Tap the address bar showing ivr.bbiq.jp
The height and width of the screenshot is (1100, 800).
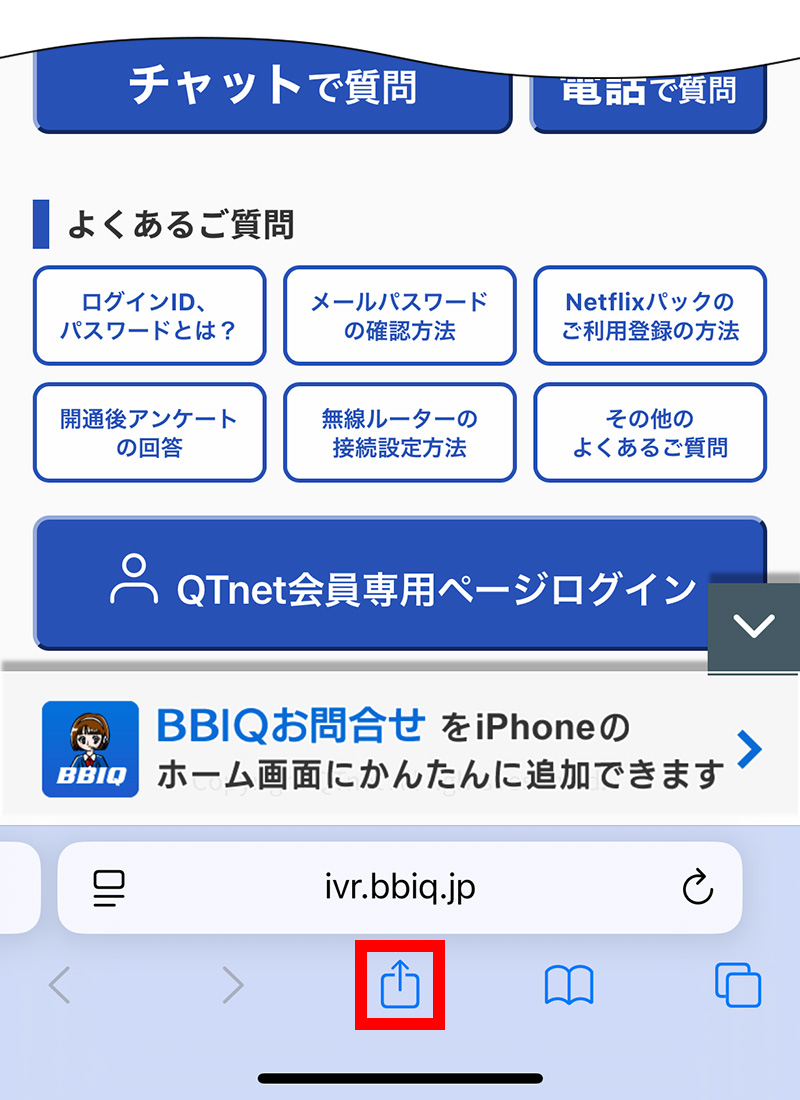(x=399, y=887)
